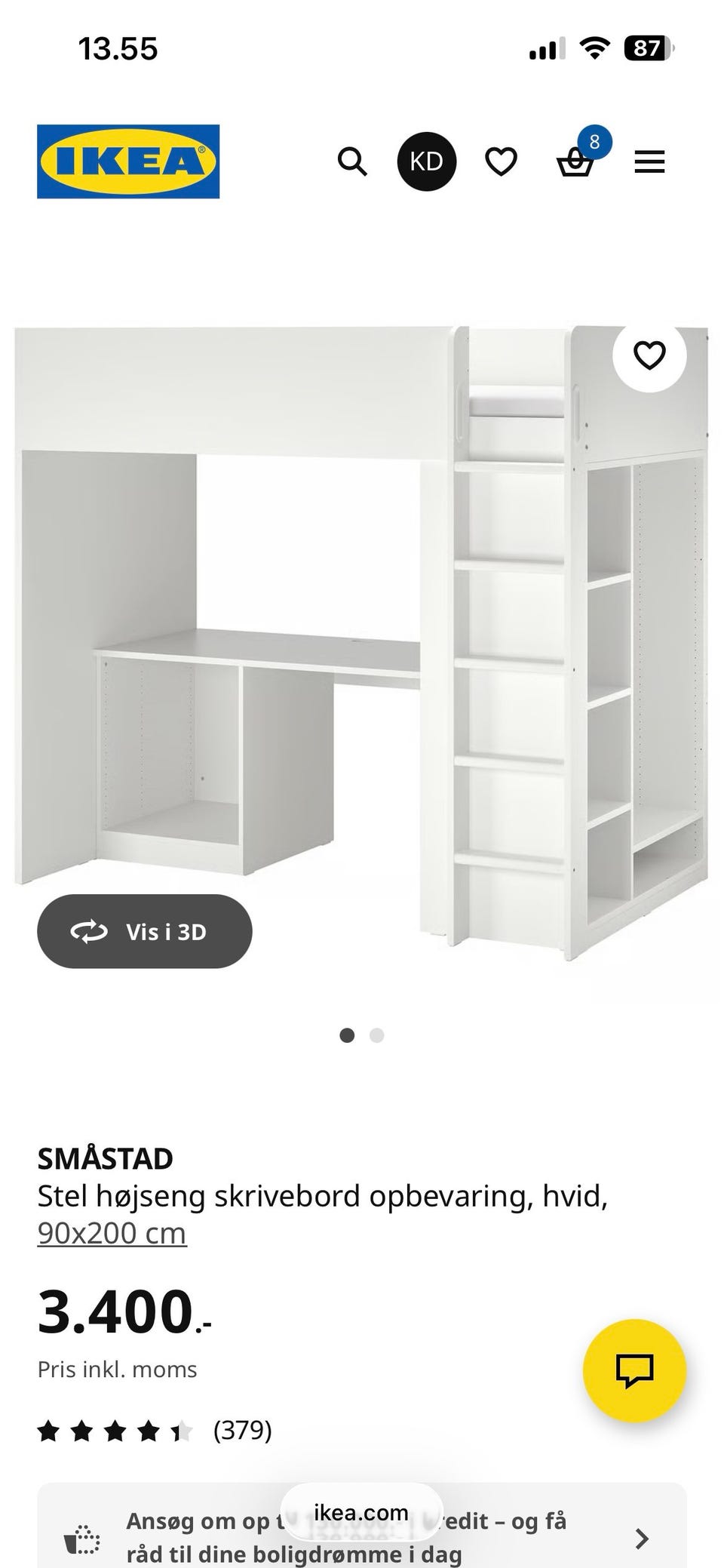View the 379 customer reviews
The image size is (724, 1568).
(155, 1430)
